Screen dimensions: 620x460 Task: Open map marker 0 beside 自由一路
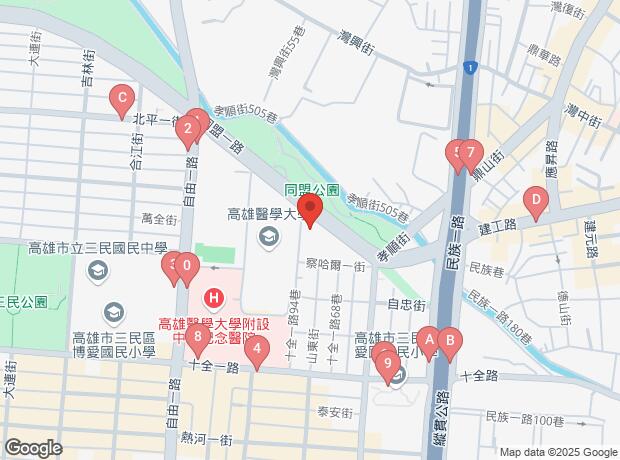[187, 267]
